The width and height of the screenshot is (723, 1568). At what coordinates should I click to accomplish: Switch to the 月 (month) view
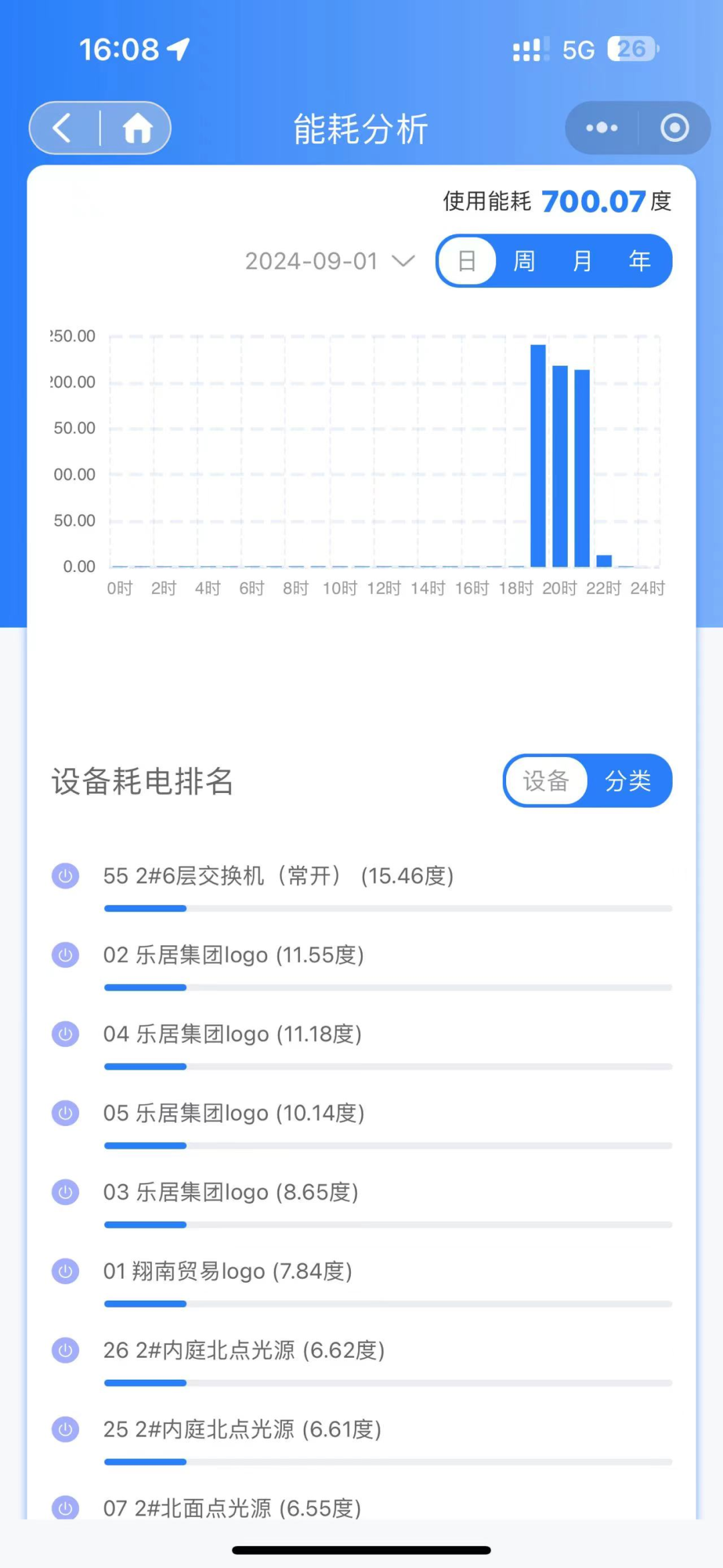(x=582, y=261)
